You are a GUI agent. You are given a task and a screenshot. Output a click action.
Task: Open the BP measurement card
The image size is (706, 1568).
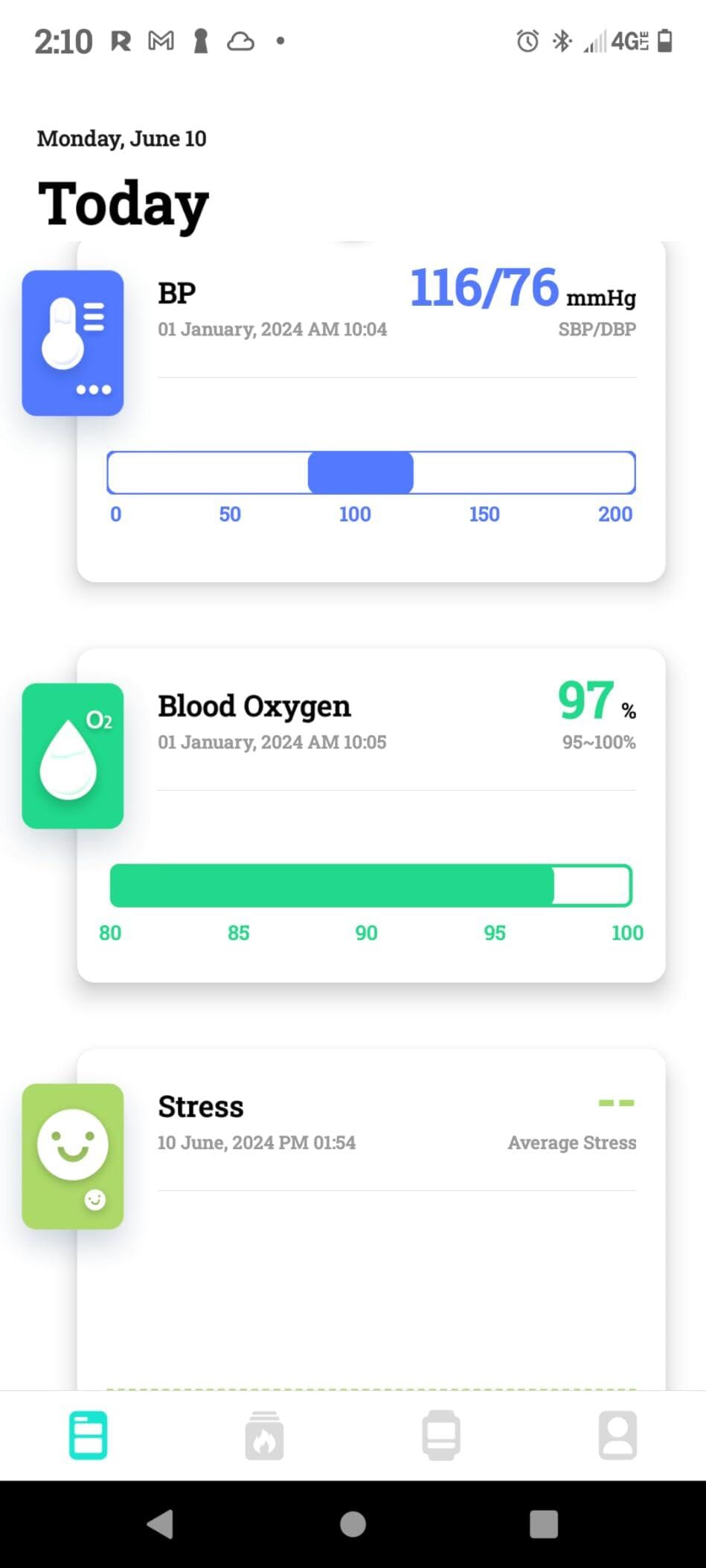(370, 413)
